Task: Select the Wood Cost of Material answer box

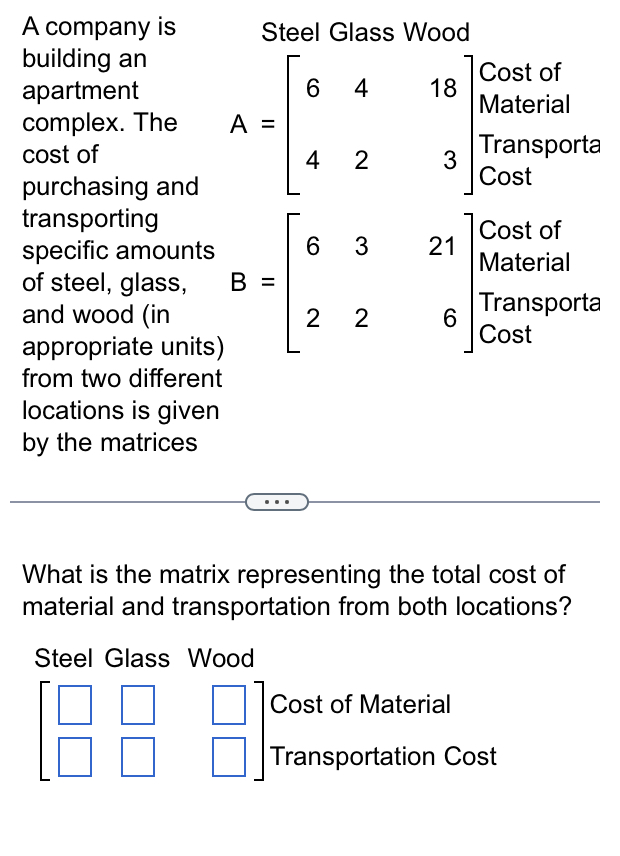Action: tap(229, 705)
